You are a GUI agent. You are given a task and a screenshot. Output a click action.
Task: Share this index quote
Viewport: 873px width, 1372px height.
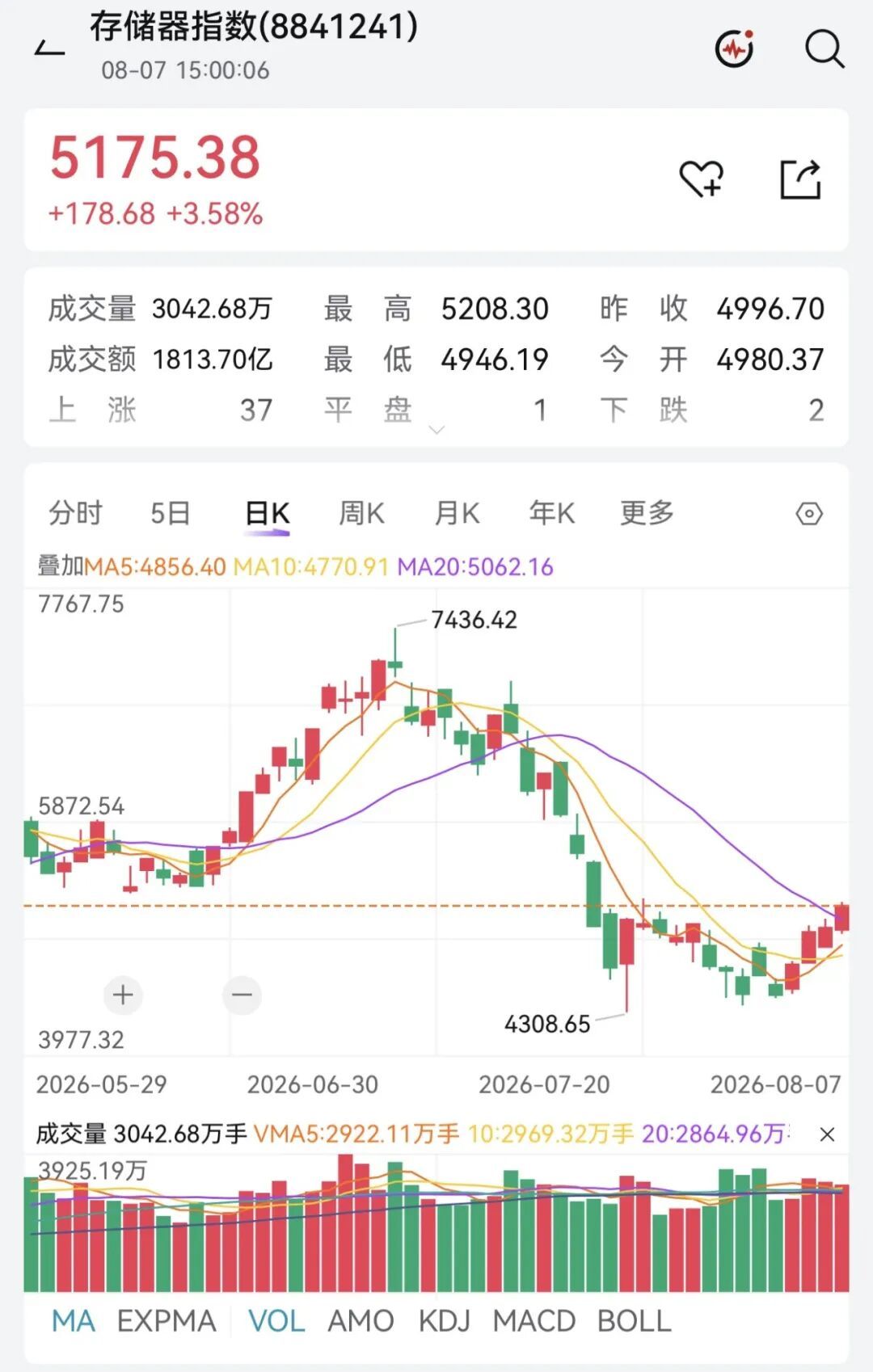(x=800, y=179)
